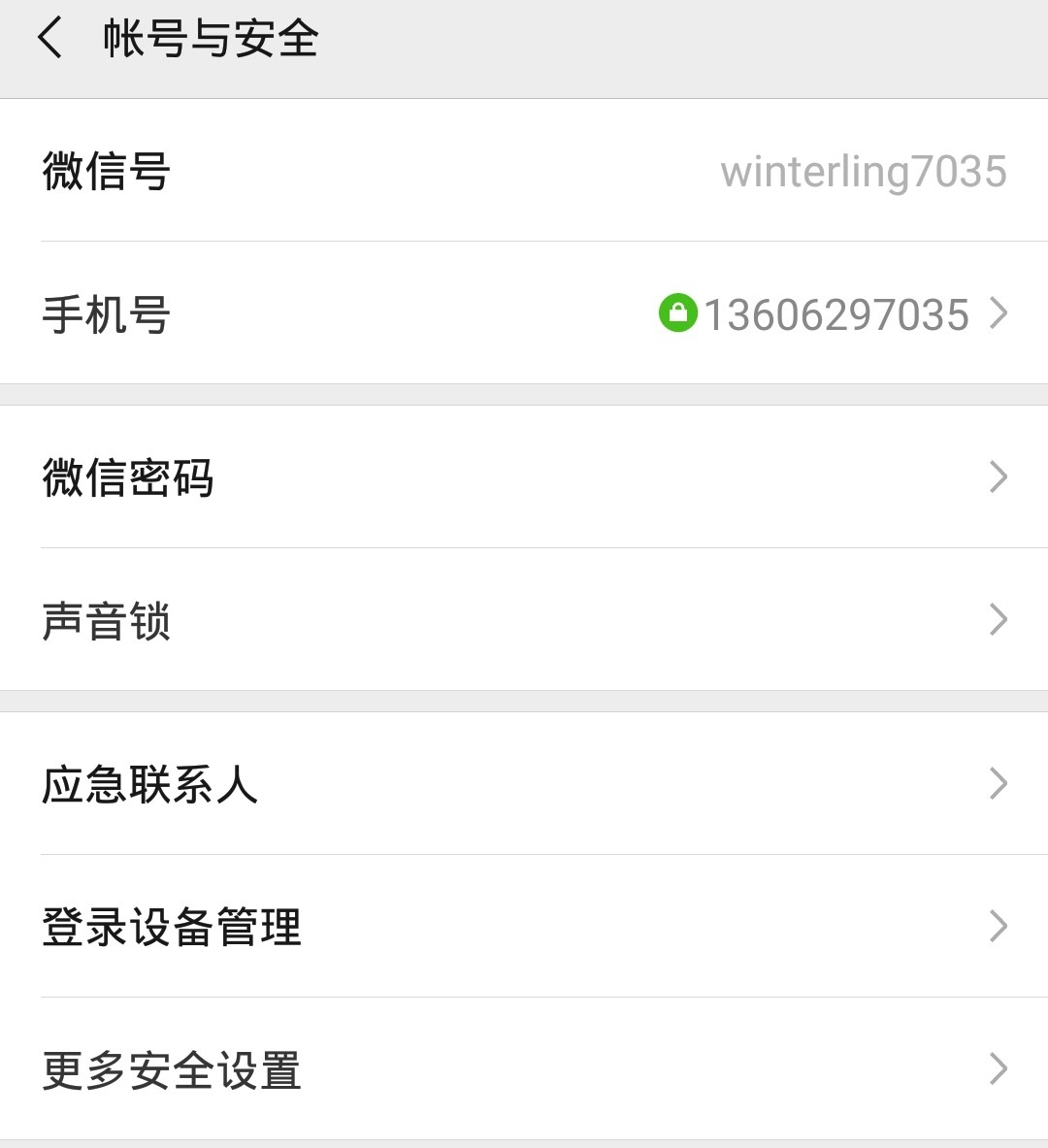Select 应急联系人 emergency contacts
The image size is (1048, 1148).
tap(524, 783)
